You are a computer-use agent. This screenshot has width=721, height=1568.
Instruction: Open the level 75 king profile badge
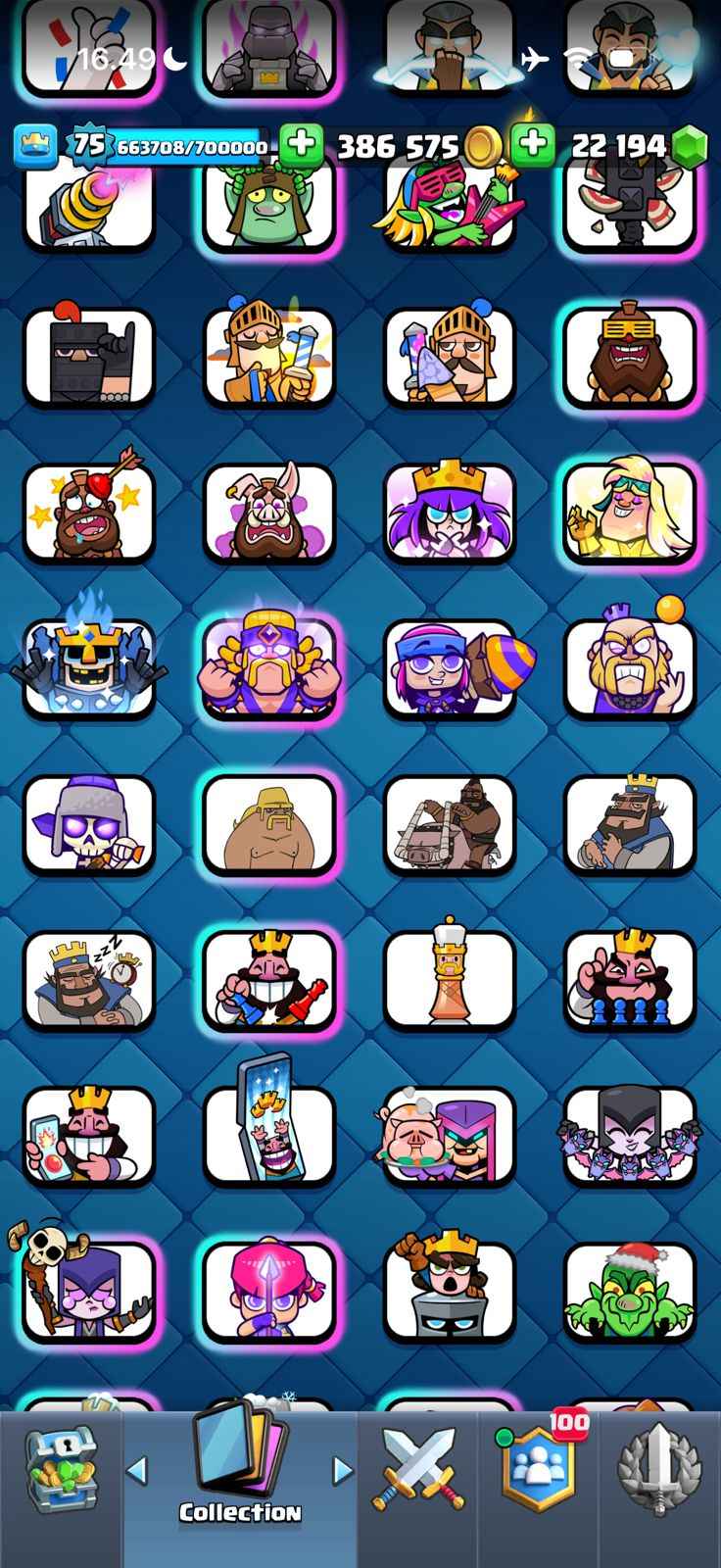click(88, 145)
